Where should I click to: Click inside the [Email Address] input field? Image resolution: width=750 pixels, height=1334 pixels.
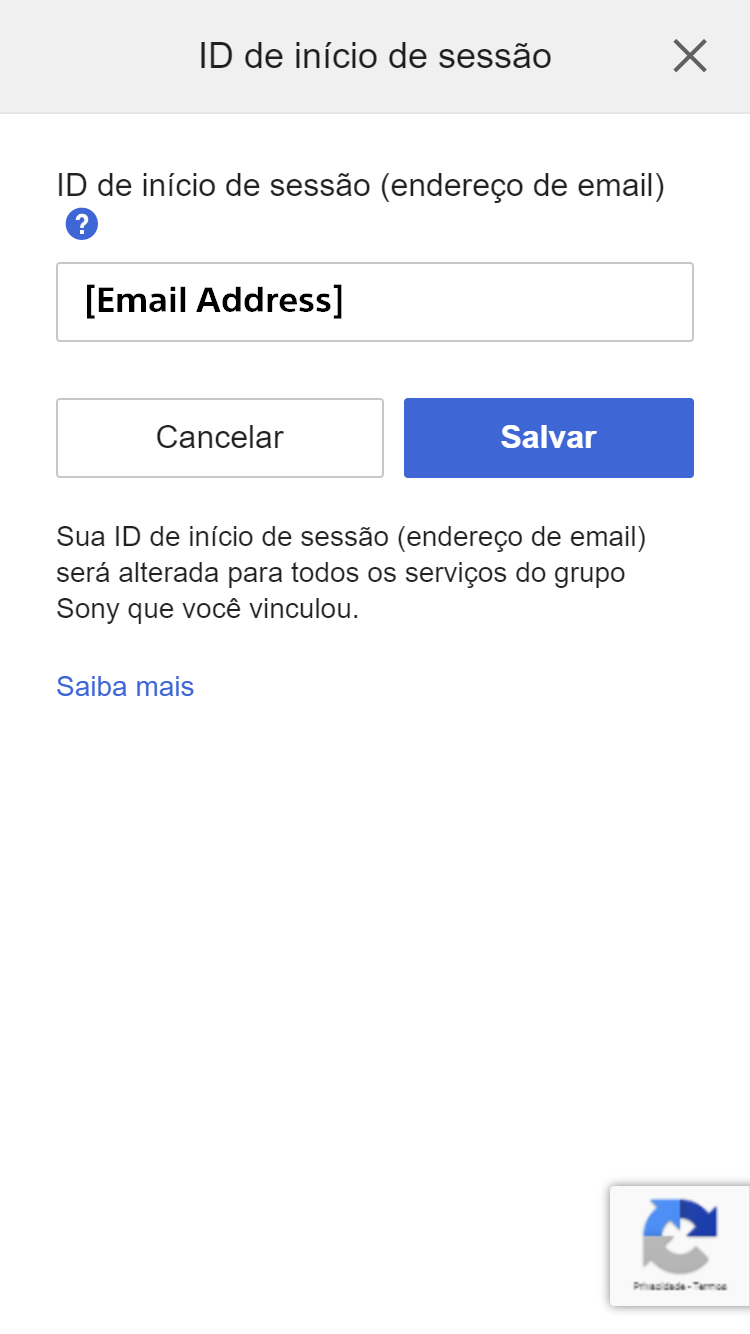[x=375, y=301]
